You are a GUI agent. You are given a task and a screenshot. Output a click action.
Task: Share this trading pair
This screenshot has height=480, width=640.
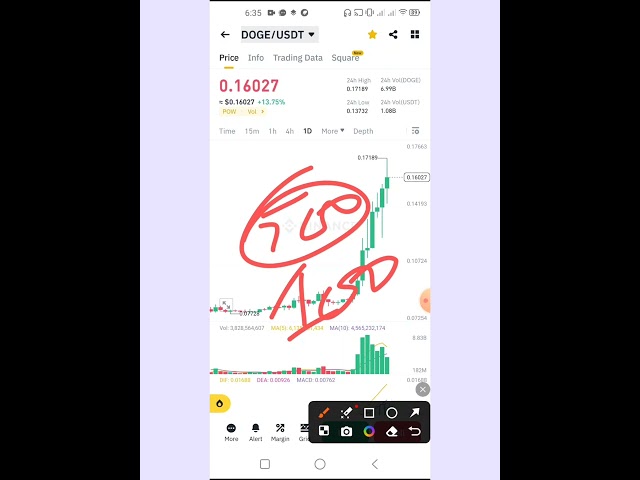tap(393, 34)
